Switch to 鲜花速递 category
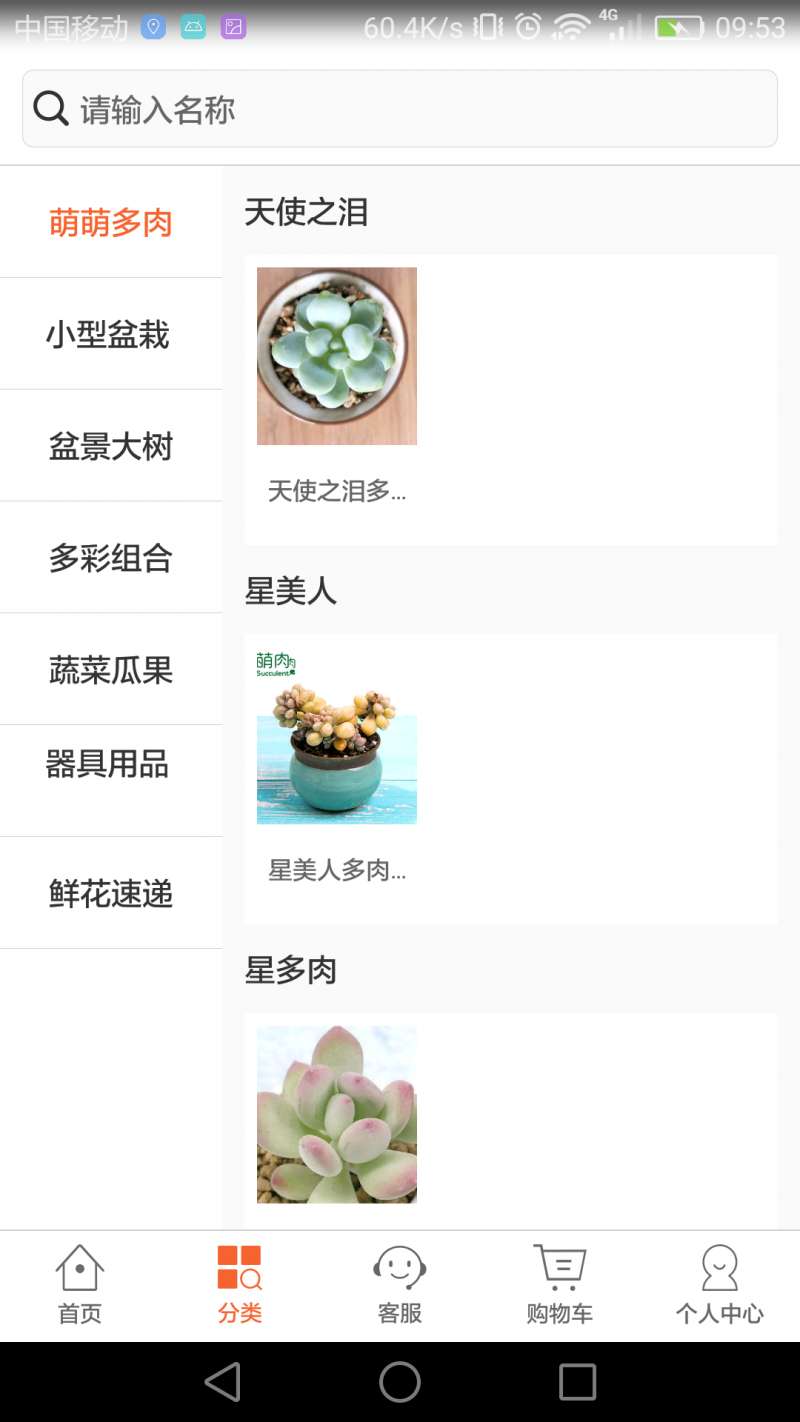This screenshot has width=800, height=1422. (x=111, y=893)
